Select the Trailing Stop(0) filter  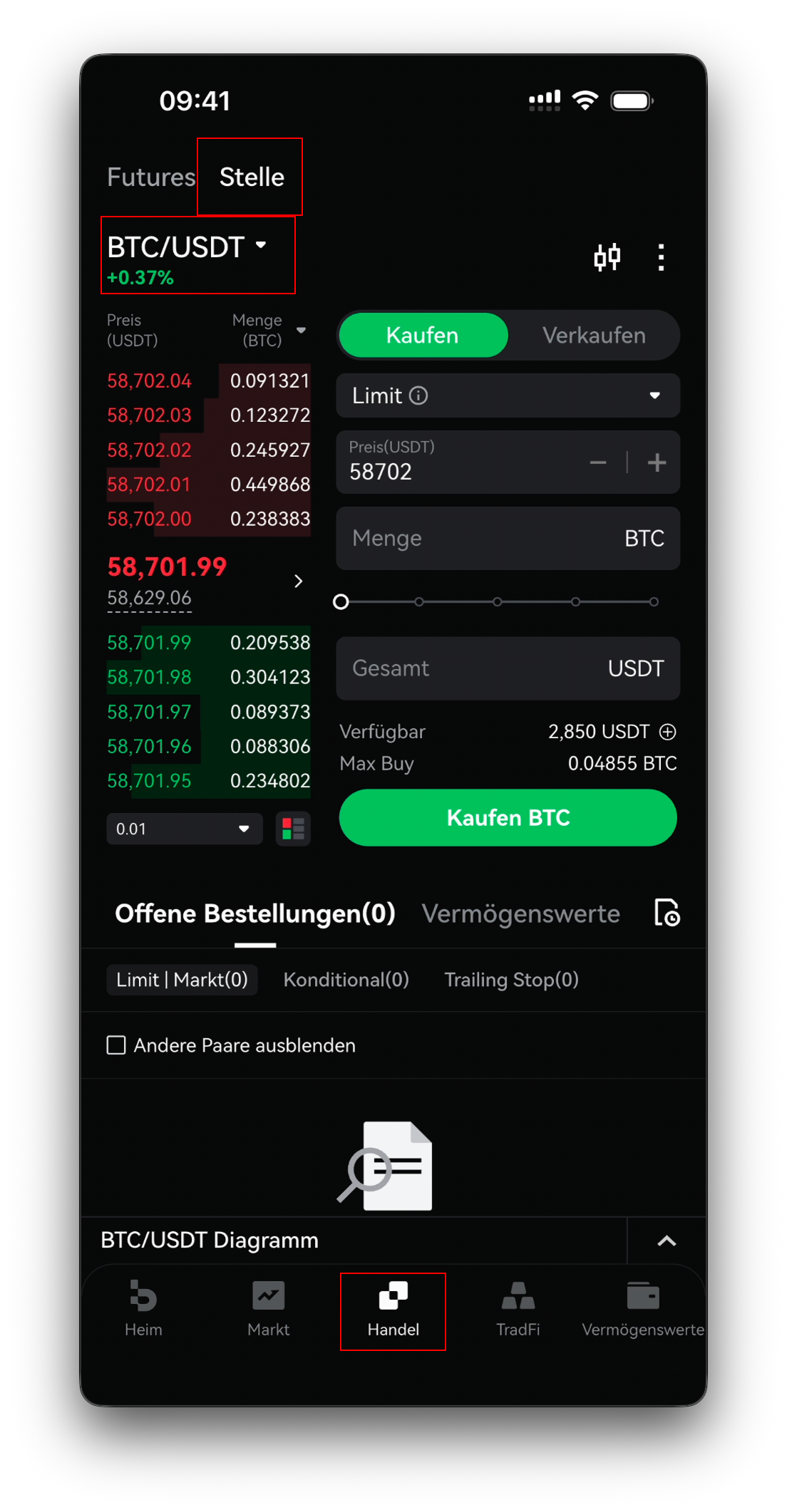tap(511, 980)
